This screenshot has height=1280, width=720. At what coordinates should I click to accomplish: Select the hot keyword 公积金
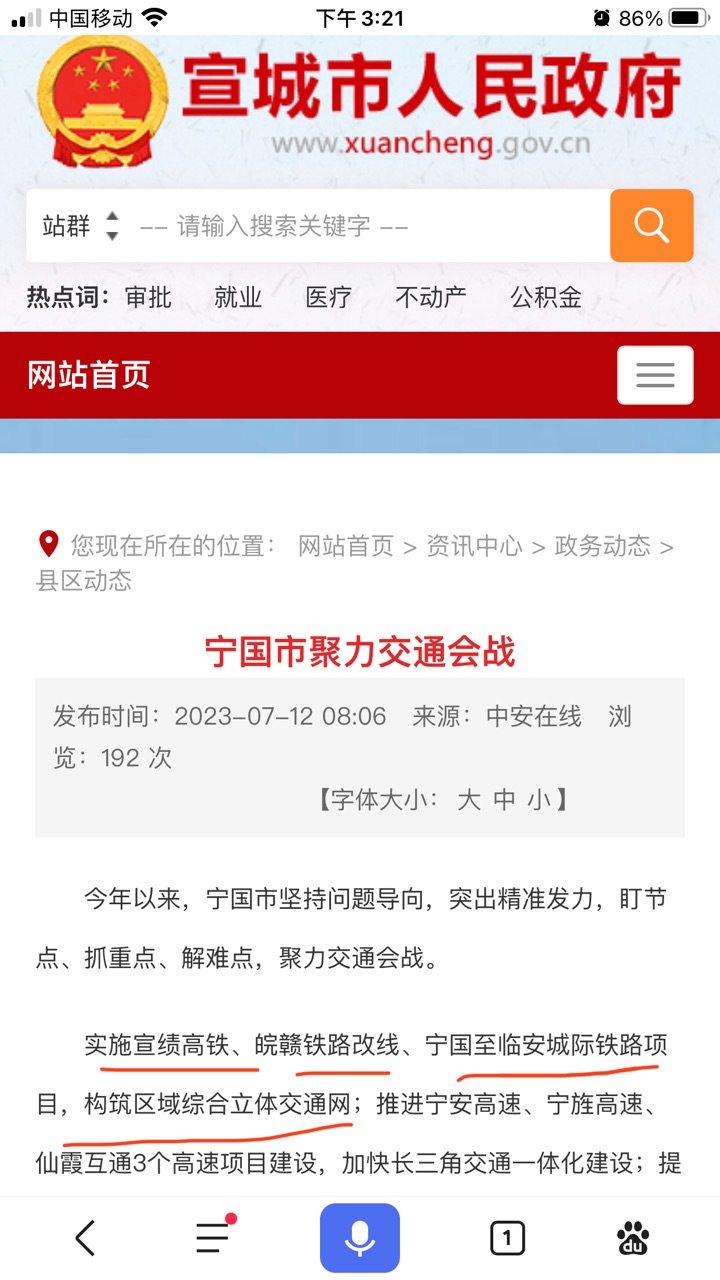[x=546, y=297]
